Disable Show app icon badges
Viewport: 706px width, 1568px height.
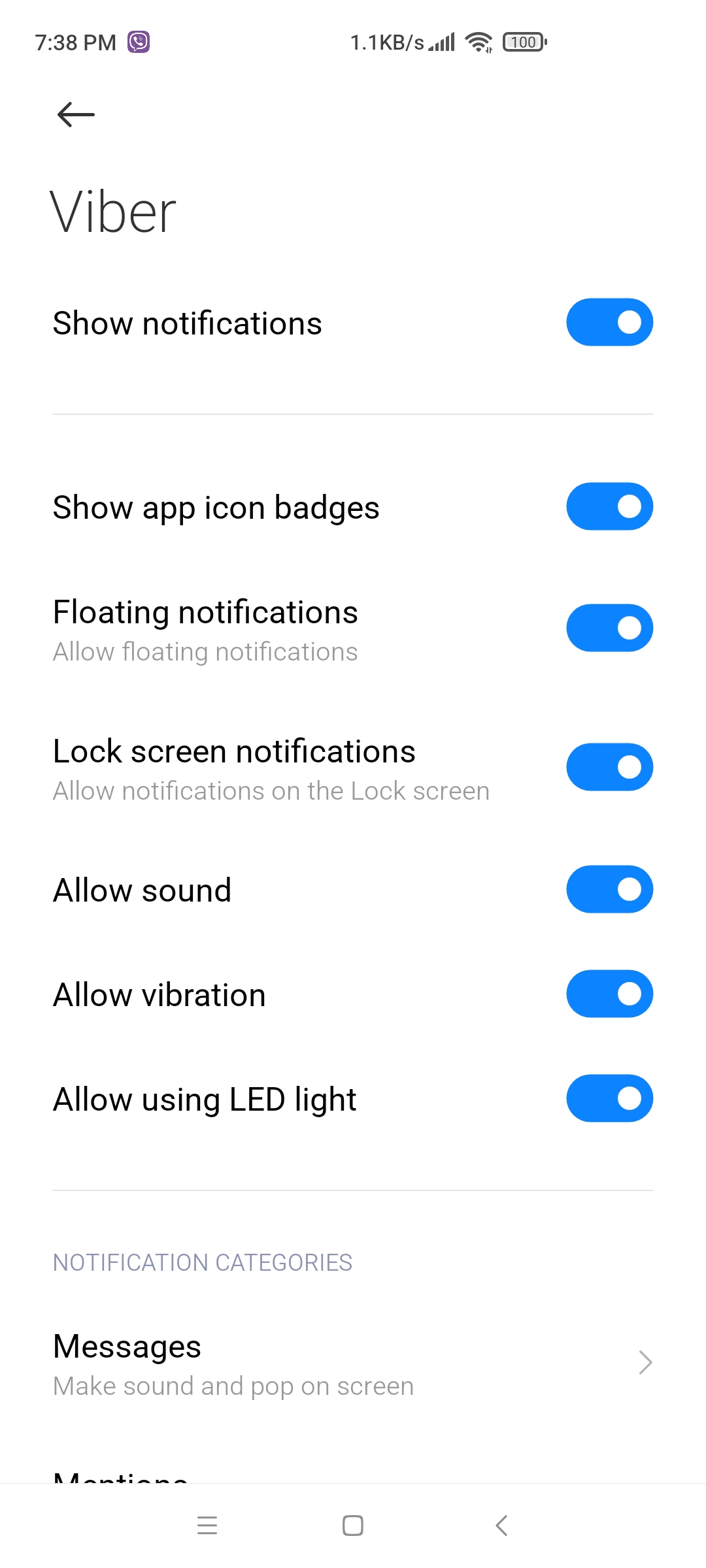pos(609,506)
